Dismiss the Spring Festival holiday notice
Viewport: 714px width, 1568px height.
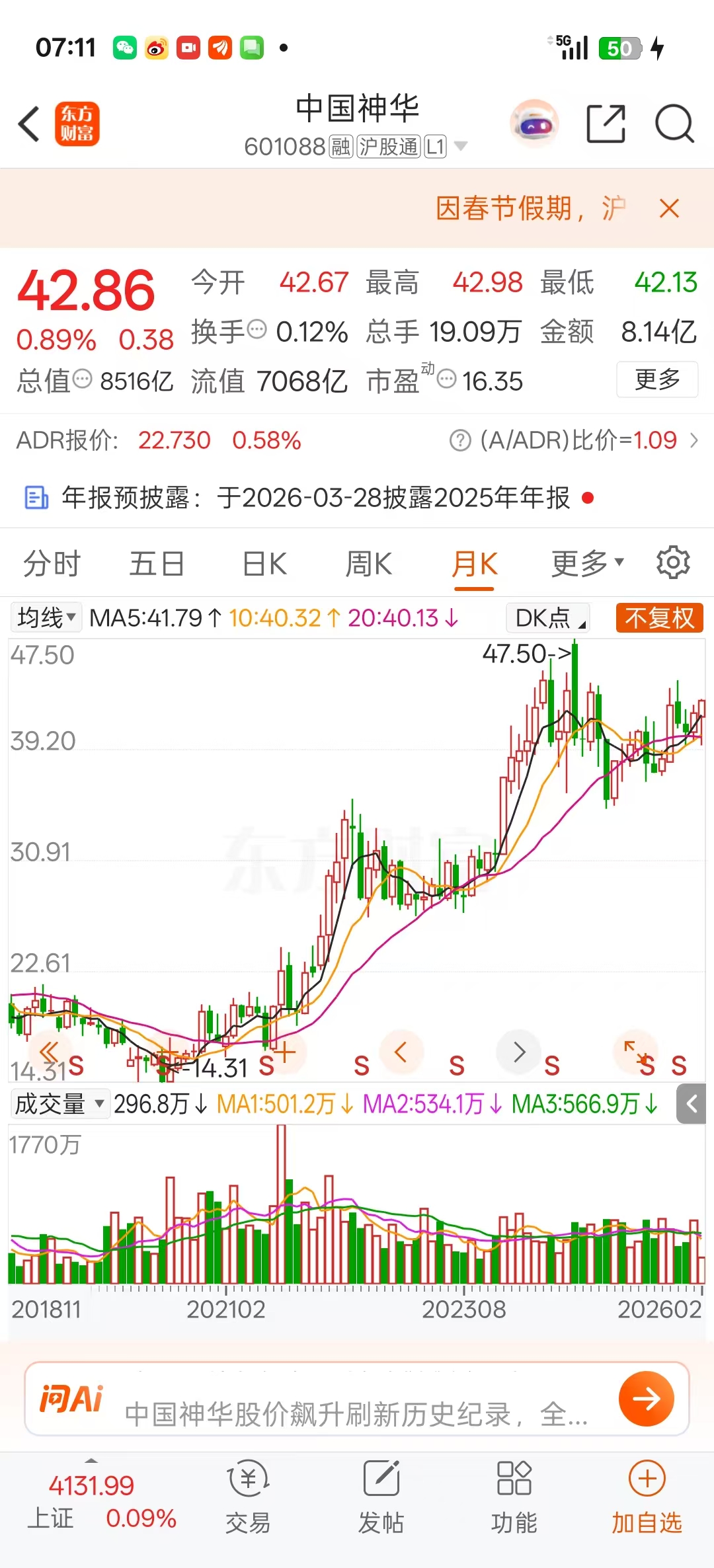669,209
